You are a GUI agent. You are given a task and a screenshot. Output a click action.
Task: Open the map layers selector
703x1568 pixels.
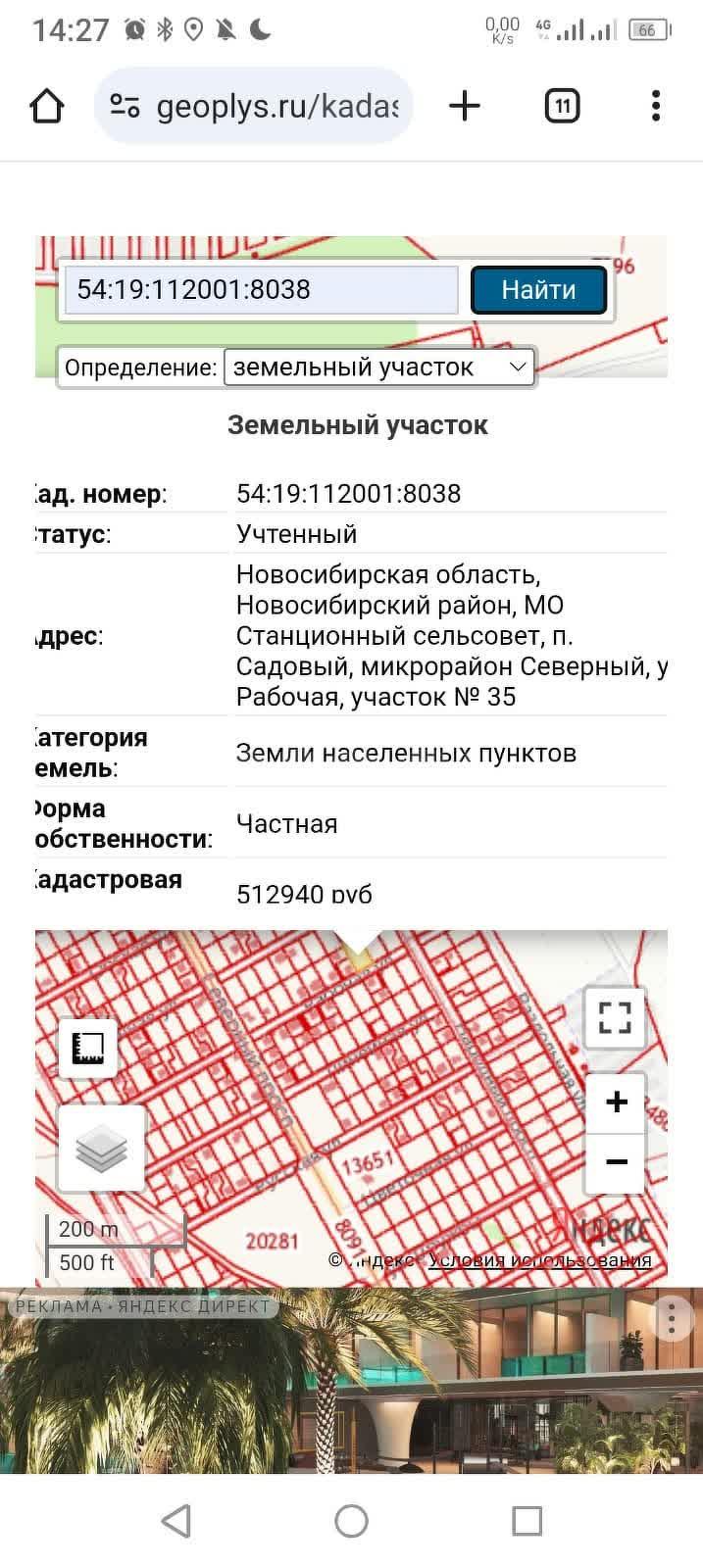click(102, 1149)
